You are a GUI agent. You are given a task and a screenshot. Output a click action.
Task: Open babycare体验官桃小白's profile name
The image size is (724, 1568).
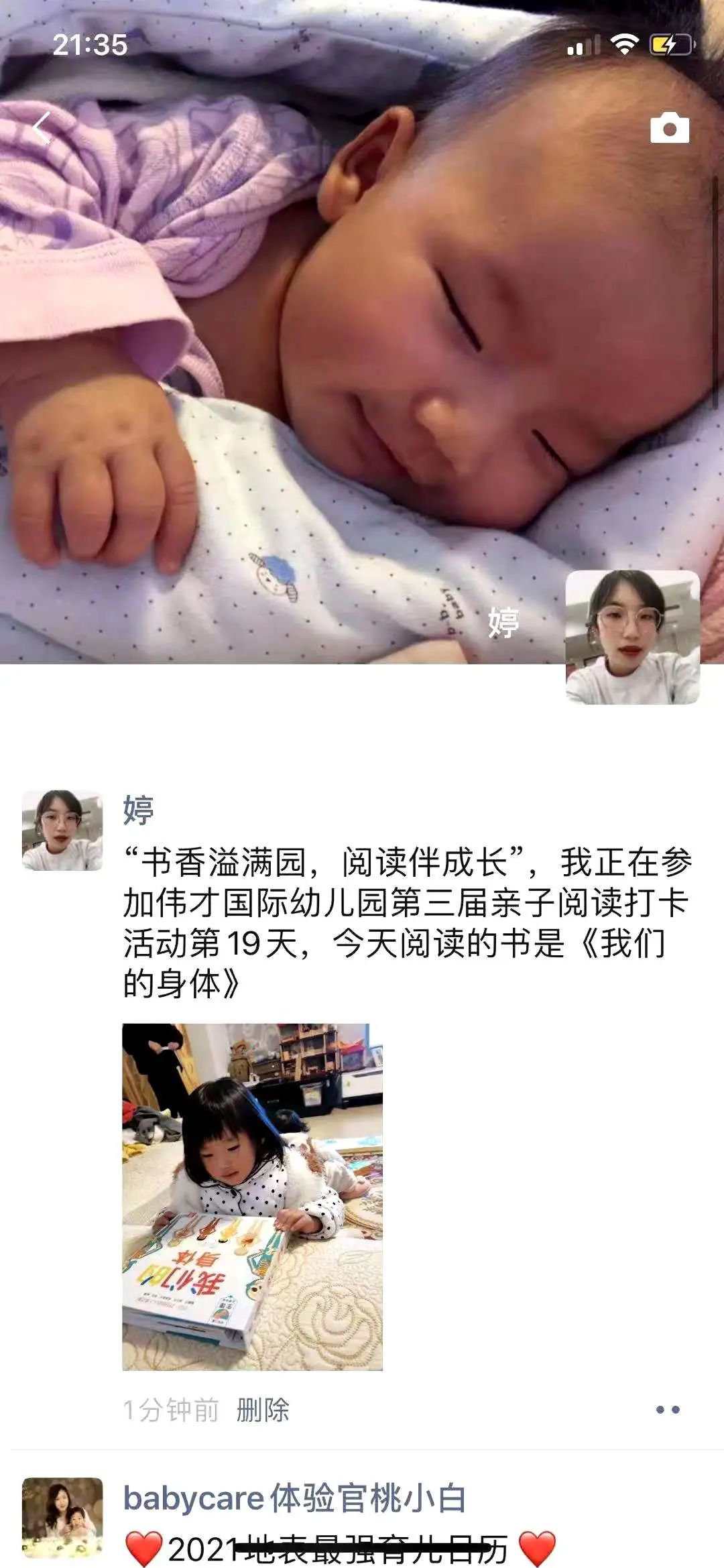[294, 1498]
